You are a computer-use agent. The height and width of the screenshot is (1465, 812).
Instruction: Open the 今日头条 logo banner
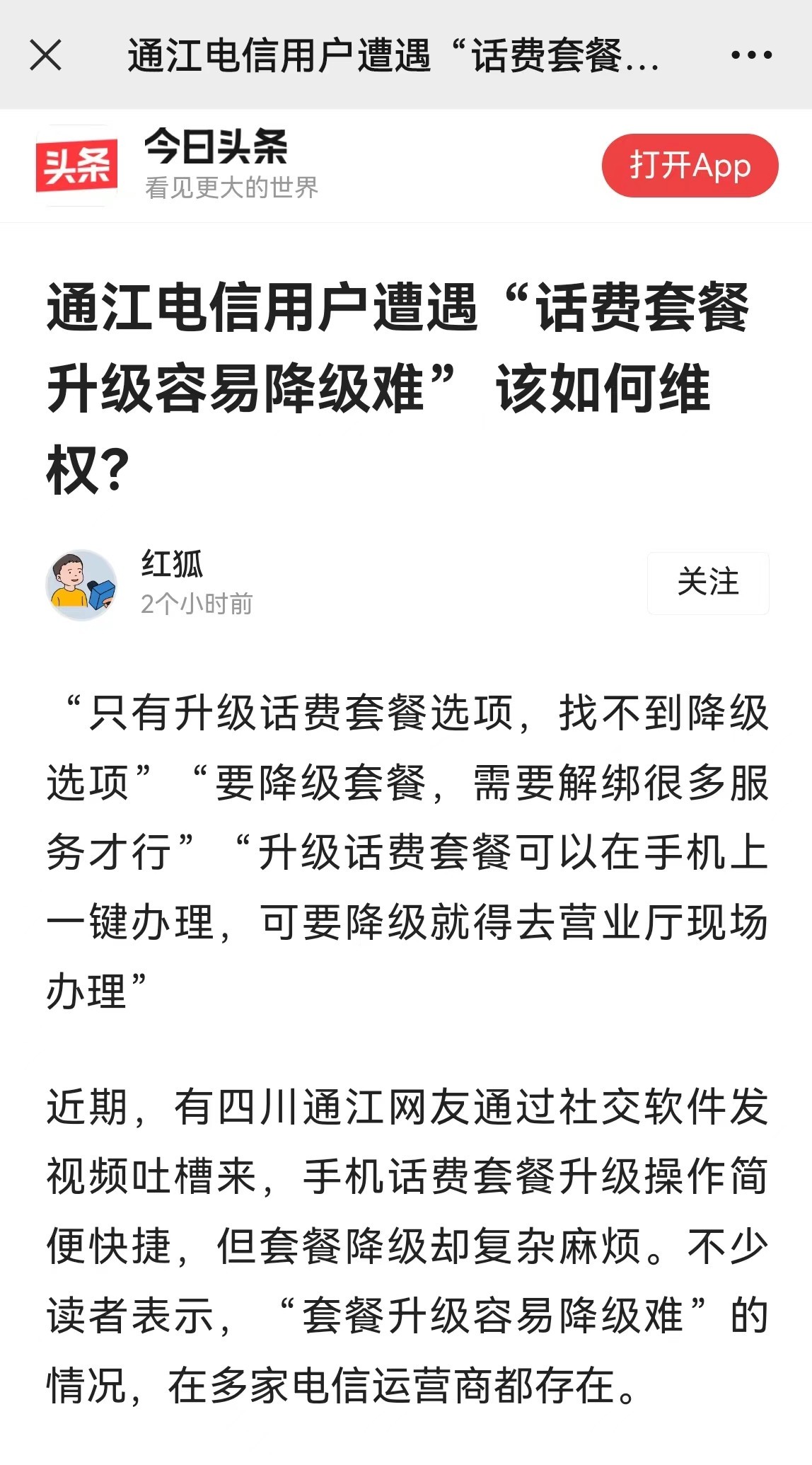coord(77,166)
